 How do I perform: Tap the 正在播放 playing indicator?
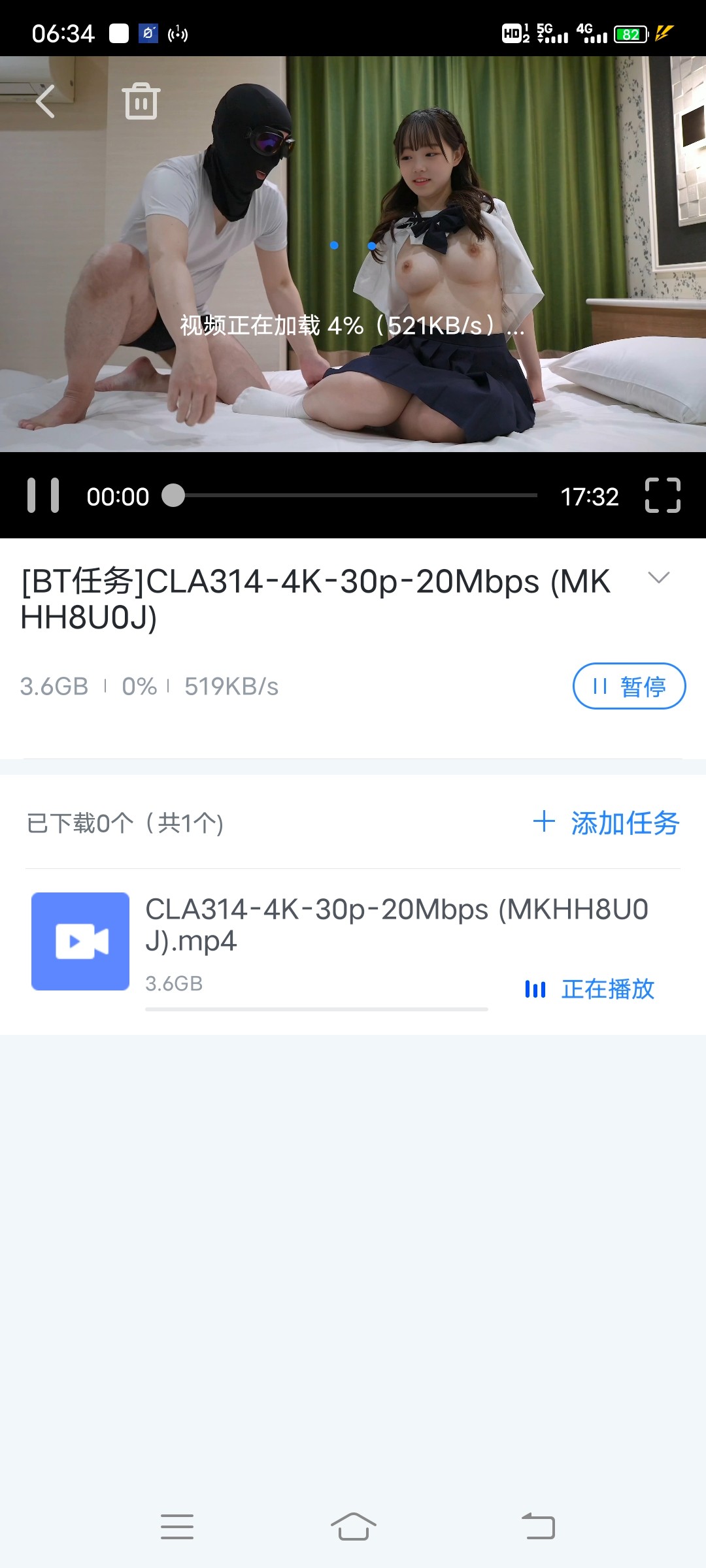tap(590, 989)
